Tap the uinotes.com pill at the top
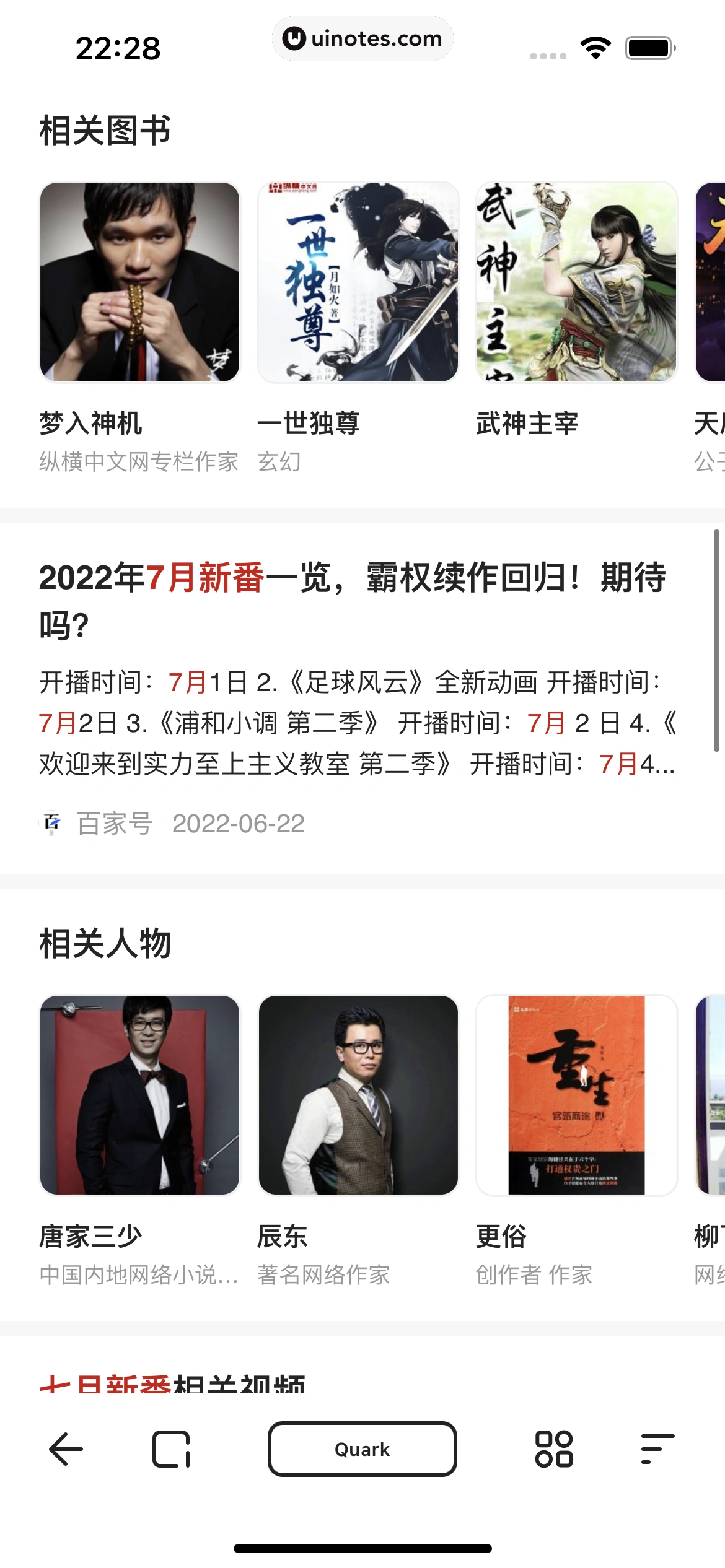 [361, 38]
